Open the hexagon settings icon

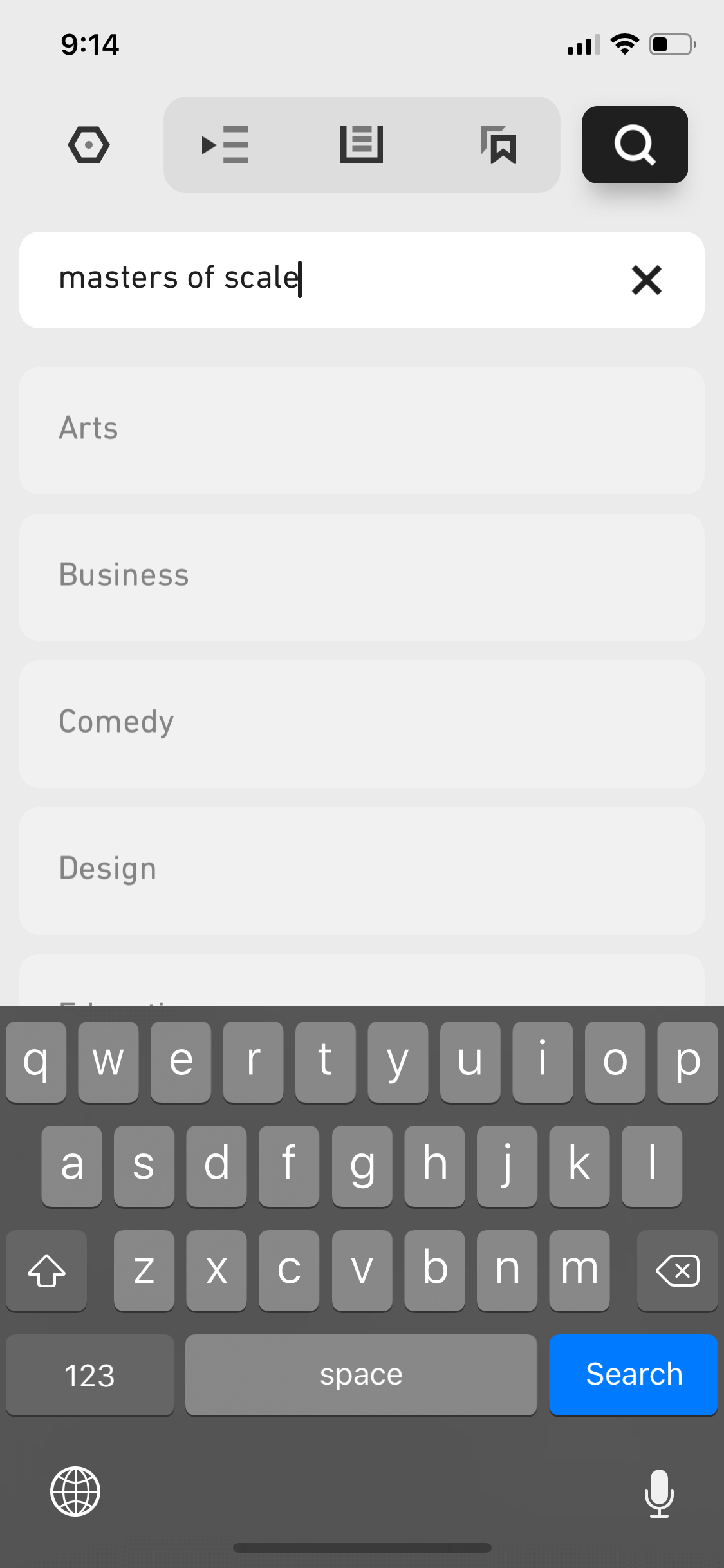(89, 145)
